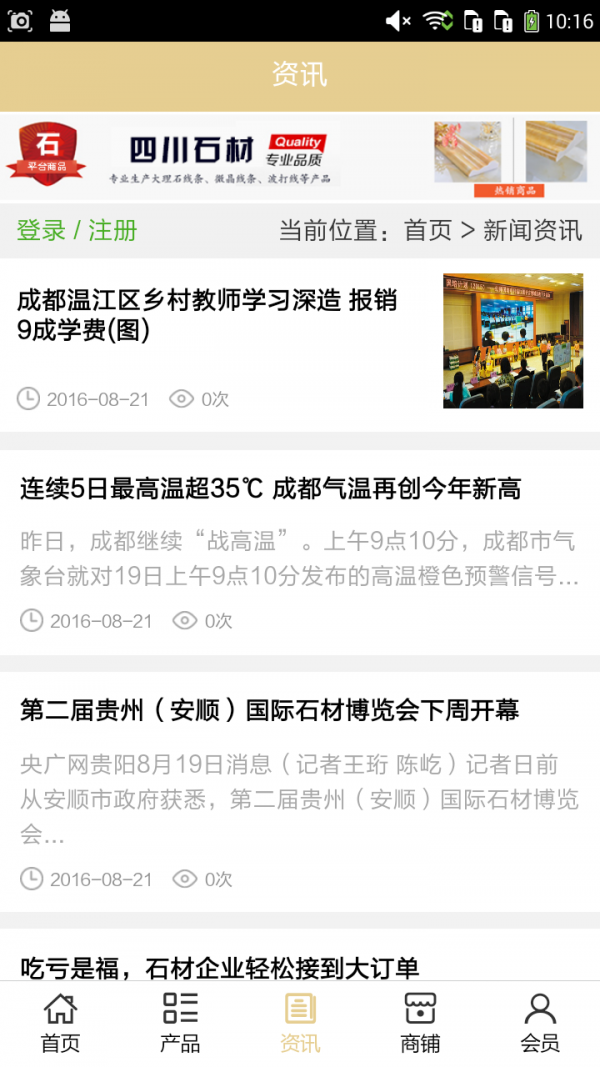This screenshot has width=600, height=1067.
Task: Select the 资讯 tab
Action: 300,1023
